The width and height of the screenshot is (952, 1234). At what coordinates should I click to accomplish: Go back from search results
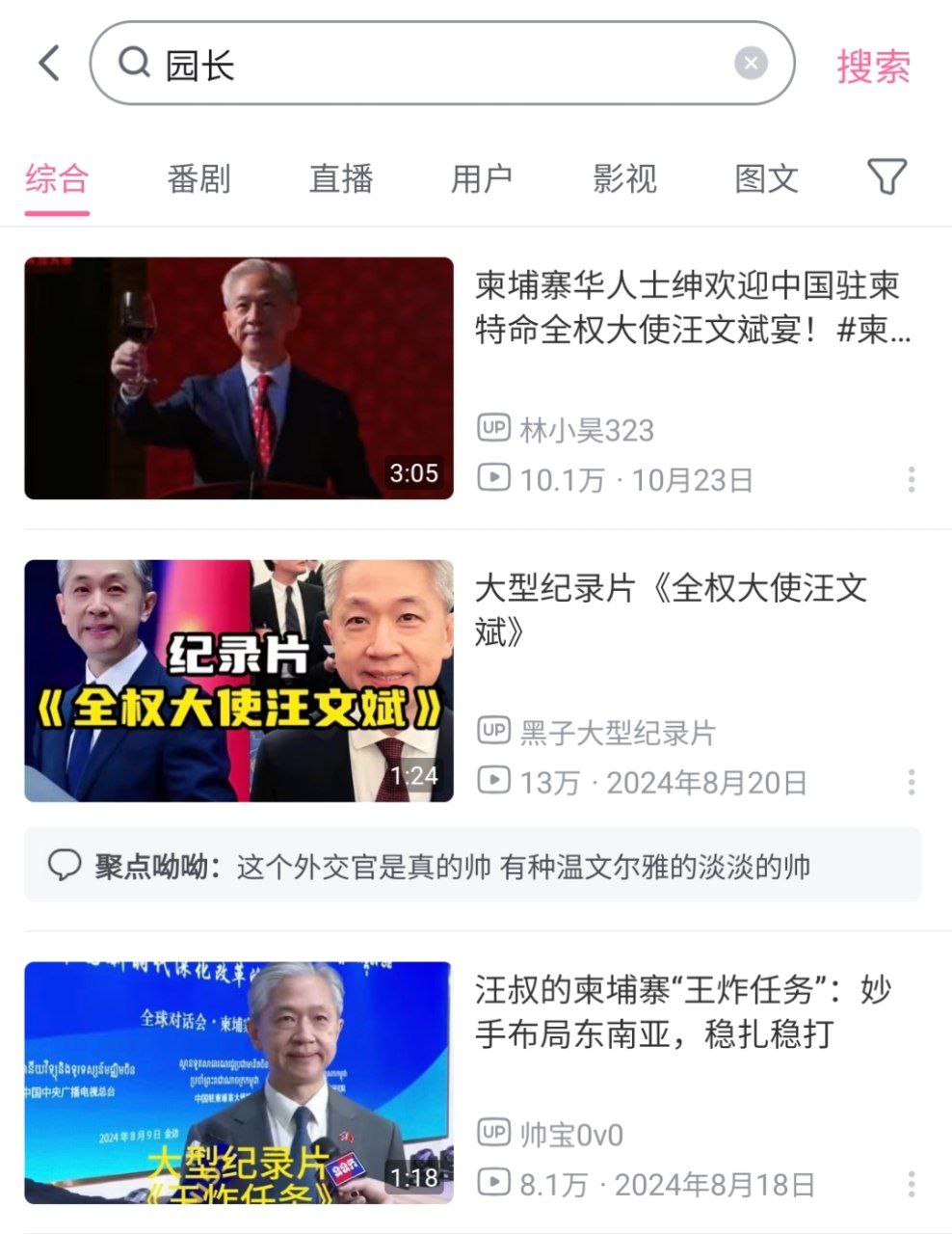[49, 65]
